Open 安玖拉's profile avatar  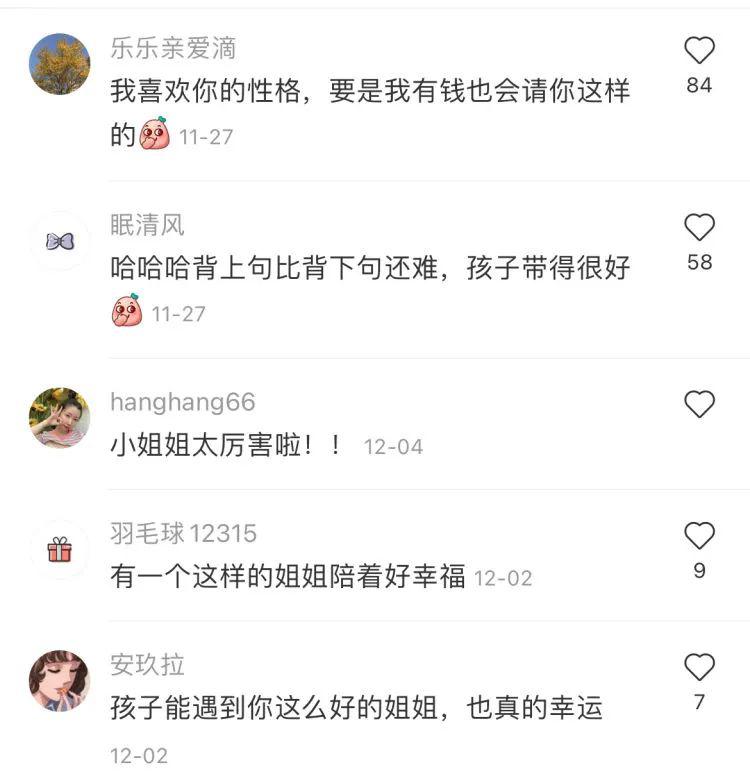pos(60,680)
